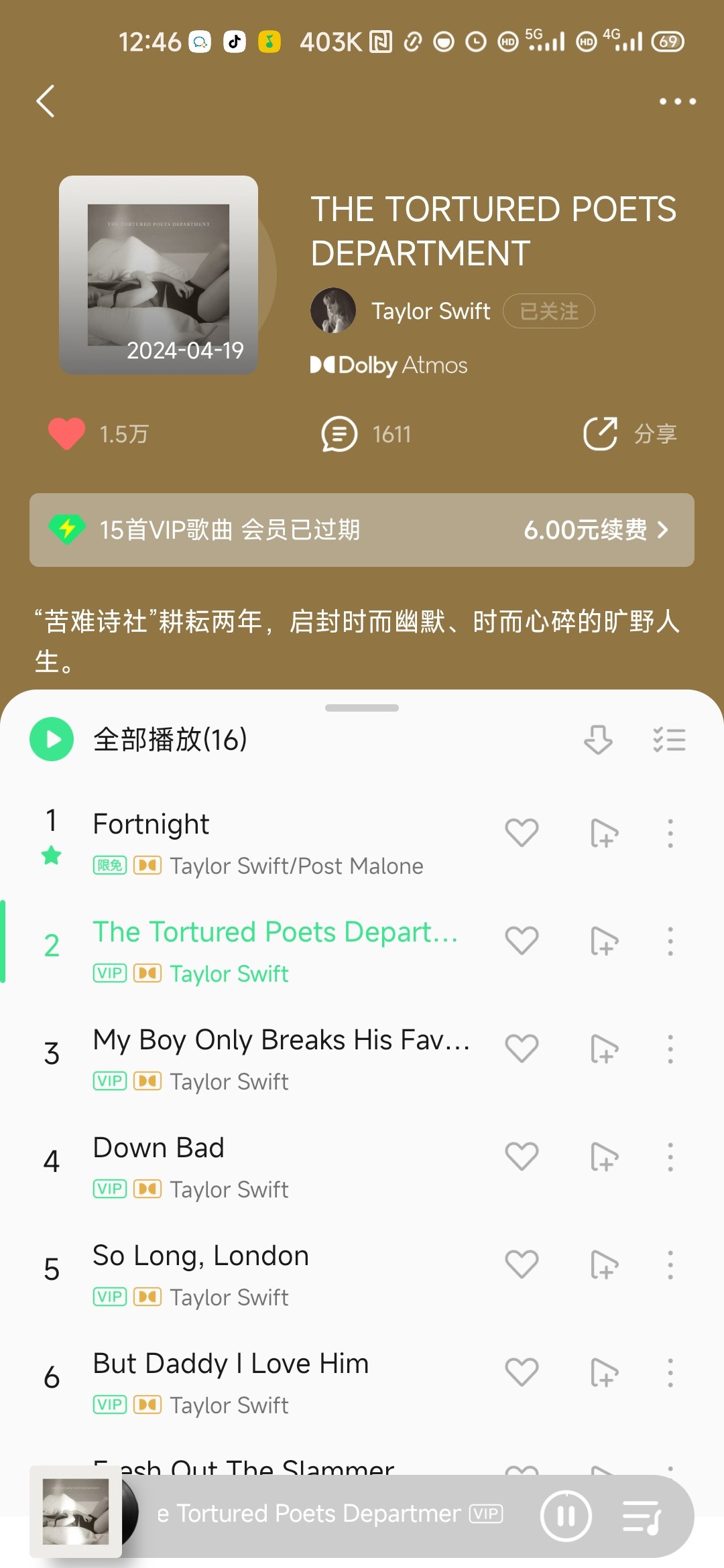
Task: Unlike the album with the red heart
Action: click(x=66, y=434)
